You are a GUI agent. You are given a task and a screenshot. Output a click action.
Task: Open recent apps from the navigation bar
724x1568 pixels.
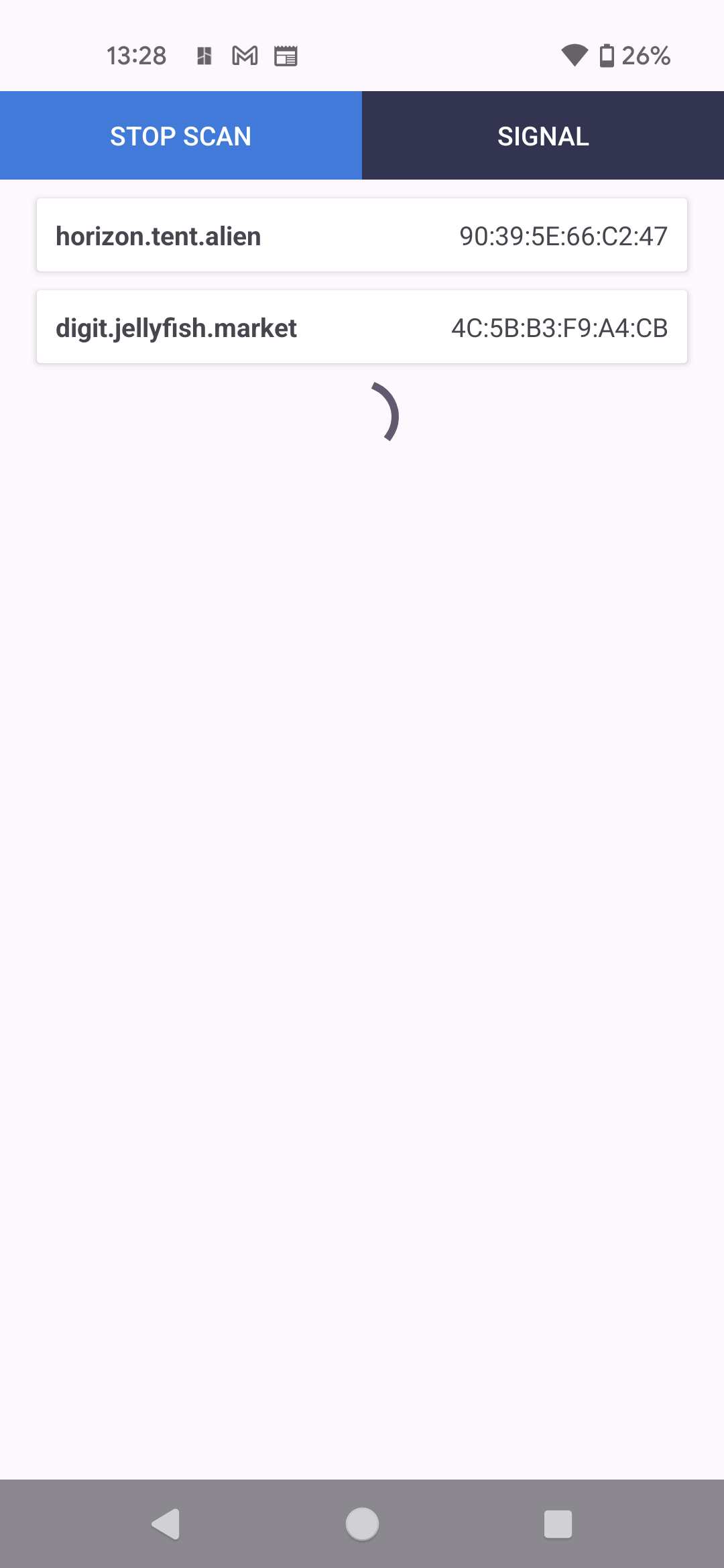558,1524
